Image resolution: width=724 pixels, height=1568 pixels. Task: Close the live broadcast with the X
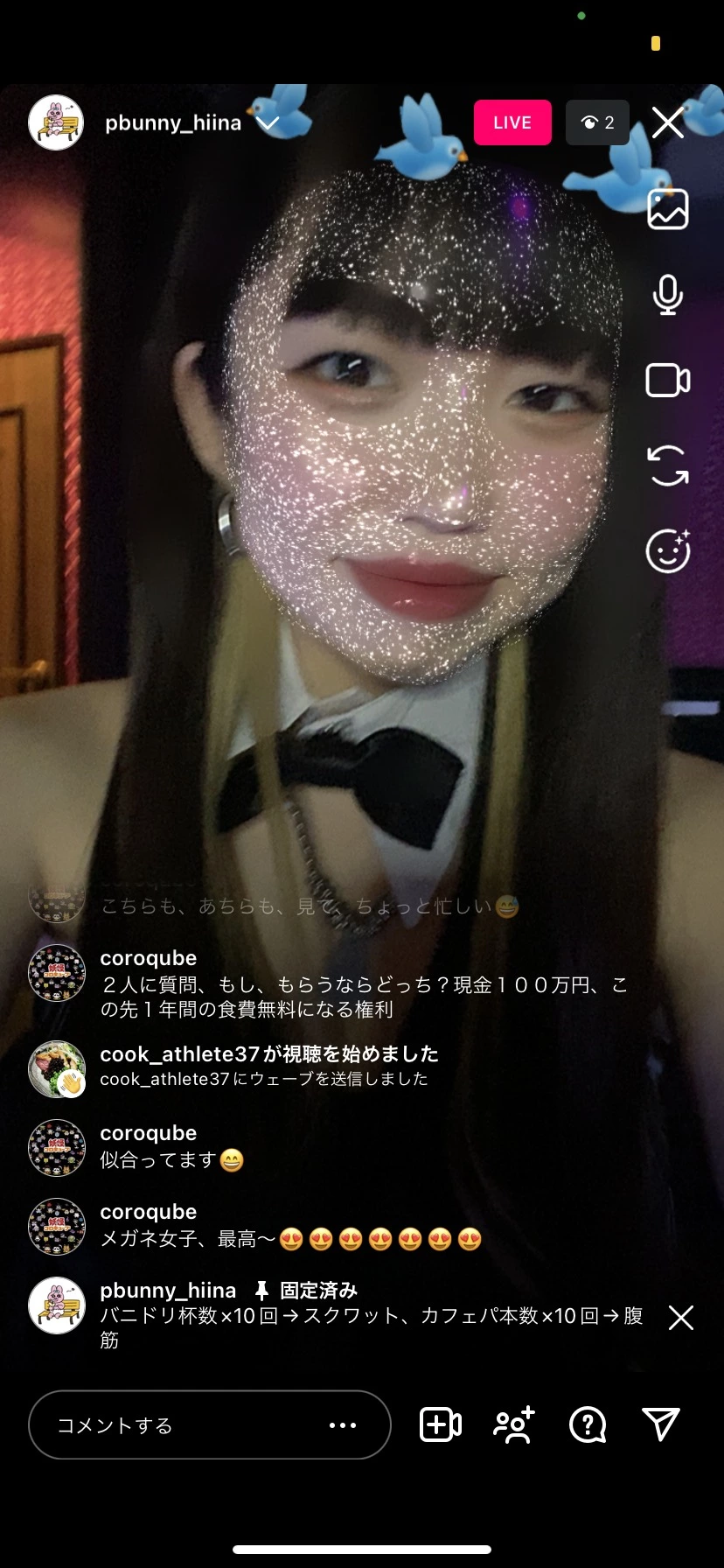click(668, 122)
